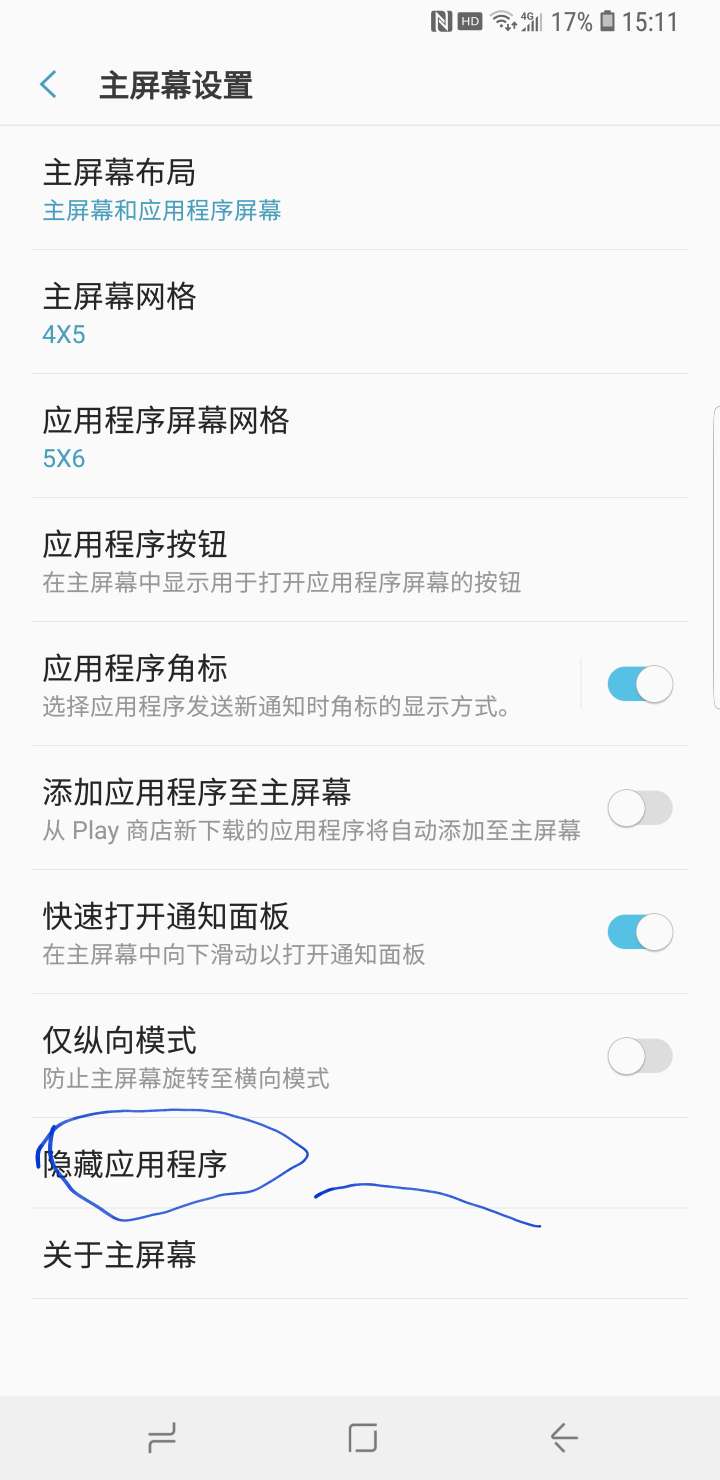This screenshot has width=720, height=1480.
Task: Enable 添加应用程序至主屏幕 switch
Action: [x=640, y=808]
